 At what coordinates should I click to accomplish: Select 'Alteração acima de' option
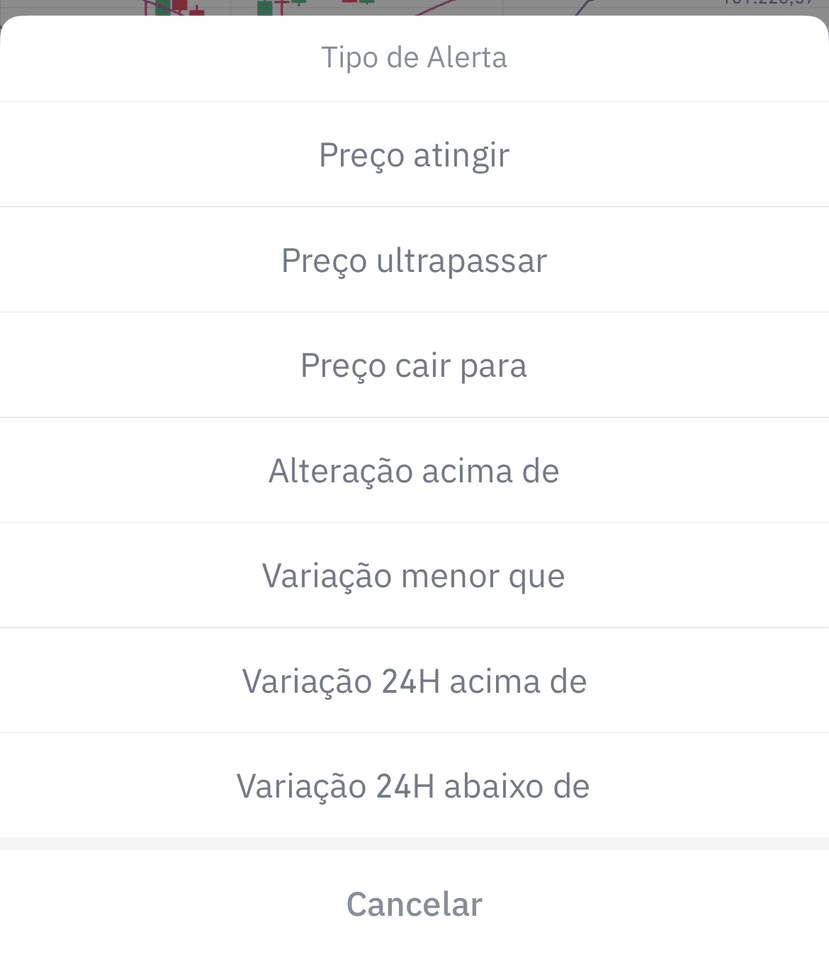414,470
